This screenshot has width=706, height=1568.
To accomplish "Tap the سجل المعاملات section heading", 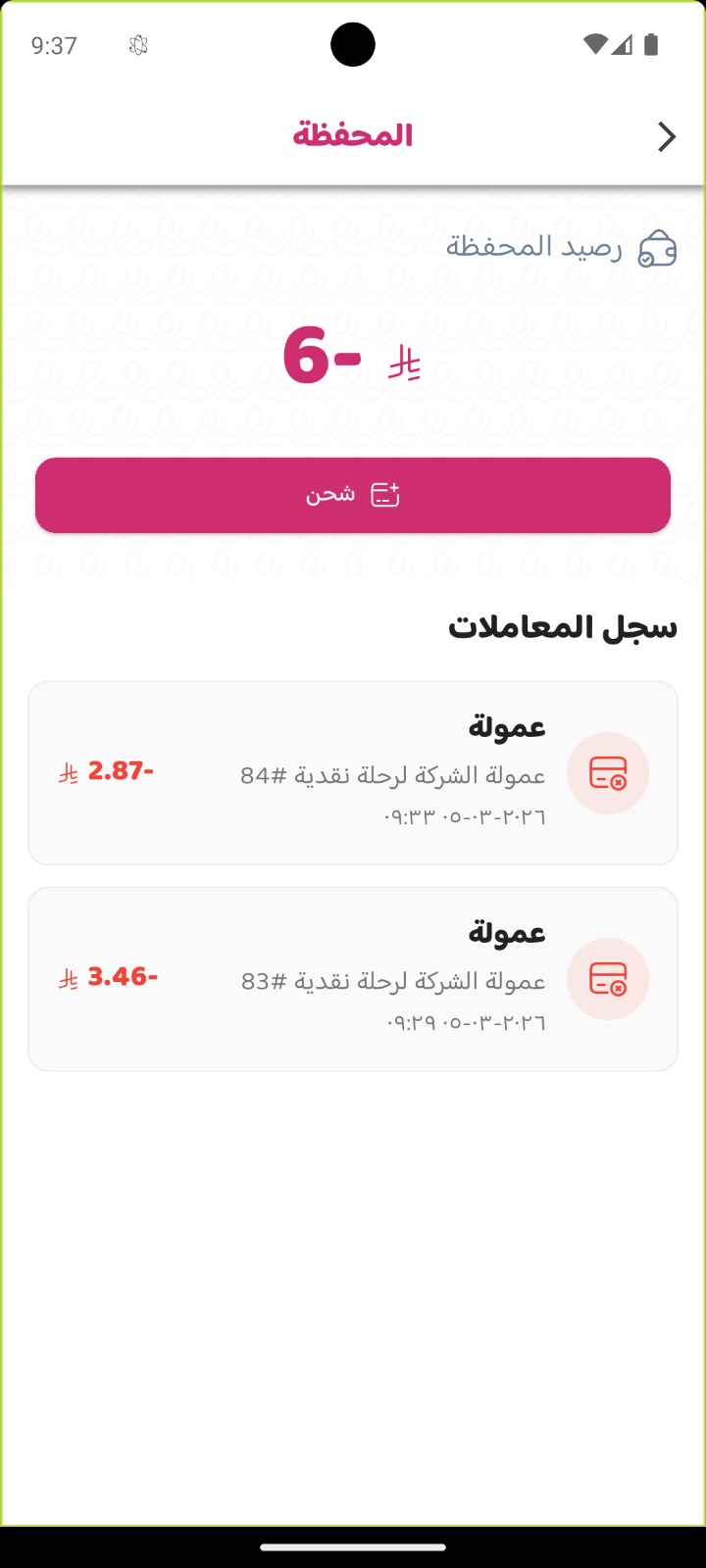I will tap(562, 627).
